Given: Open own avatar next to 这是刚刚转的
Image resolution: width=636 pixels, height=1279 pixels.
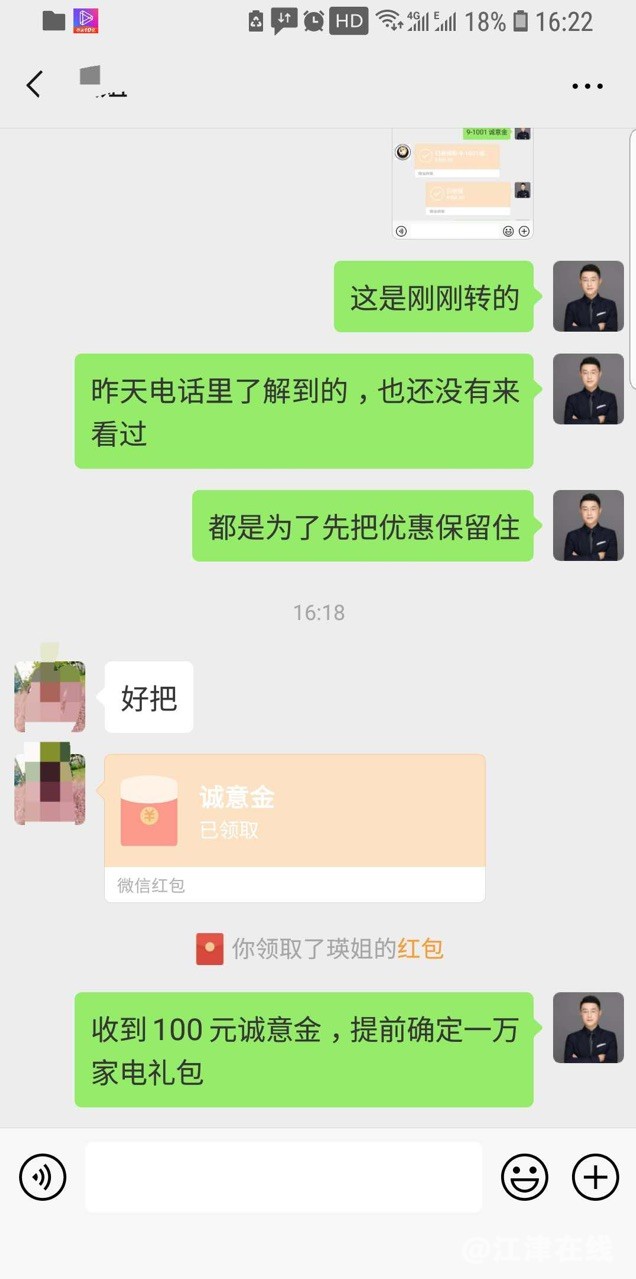Looking at the screenshot, I should click(x=588, y=297).
